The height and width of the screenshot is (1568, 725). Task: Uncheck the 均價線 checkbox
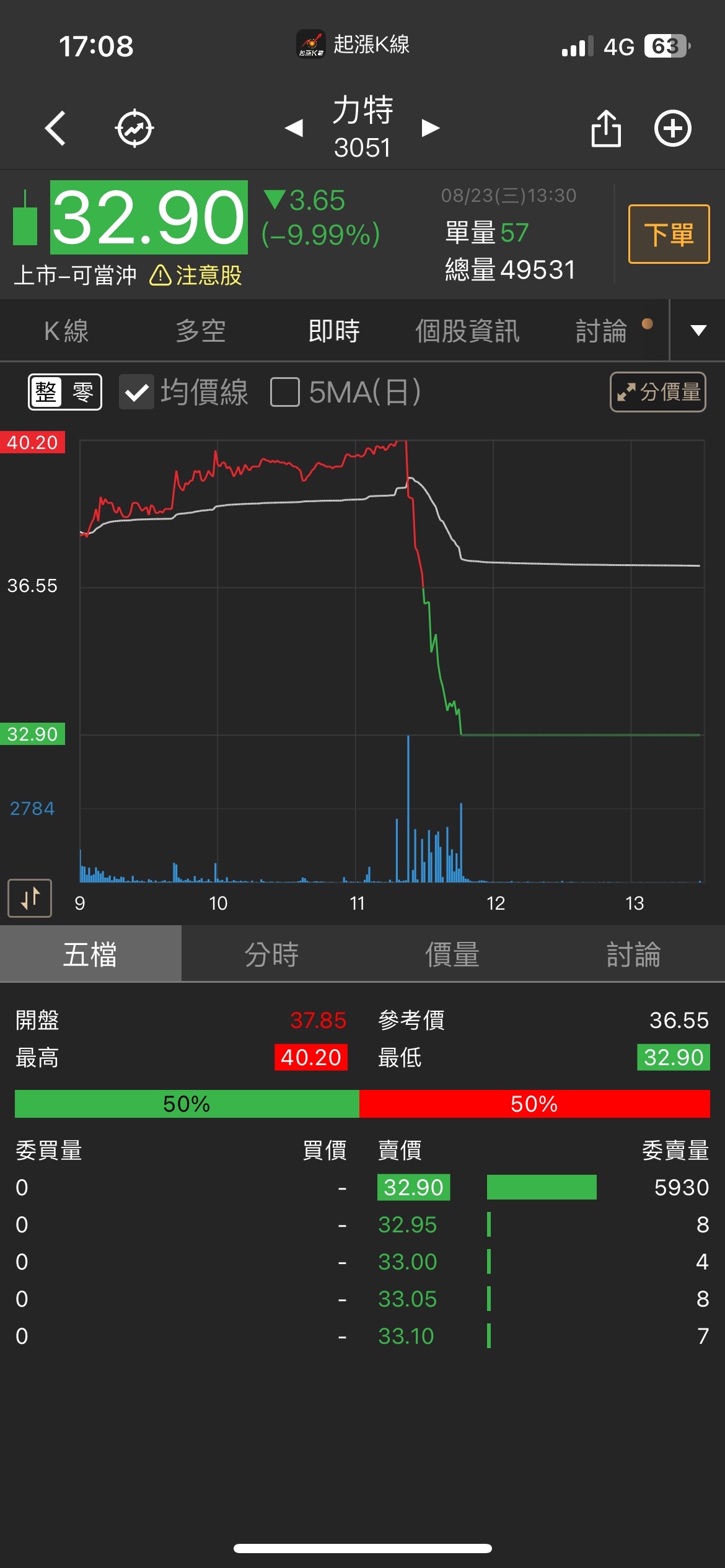click(136, 392)
